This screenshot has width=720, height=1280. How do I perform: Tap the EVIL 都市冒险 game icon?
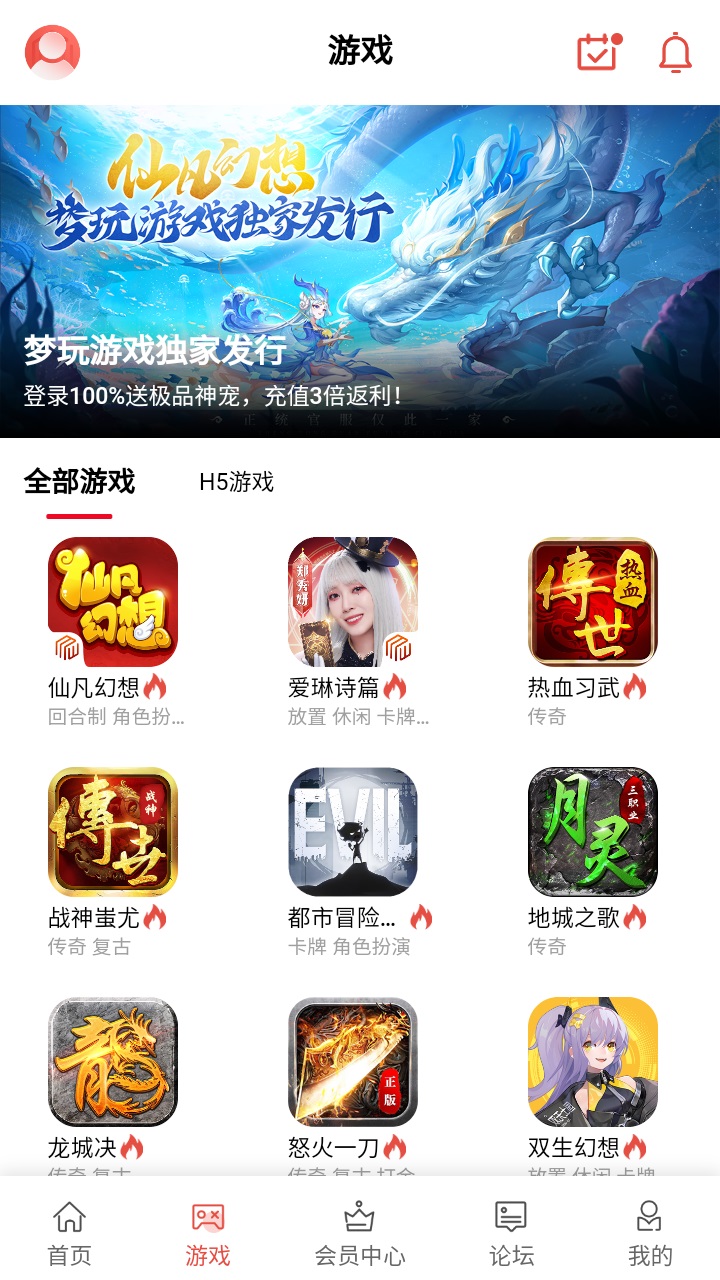[352, 831]
